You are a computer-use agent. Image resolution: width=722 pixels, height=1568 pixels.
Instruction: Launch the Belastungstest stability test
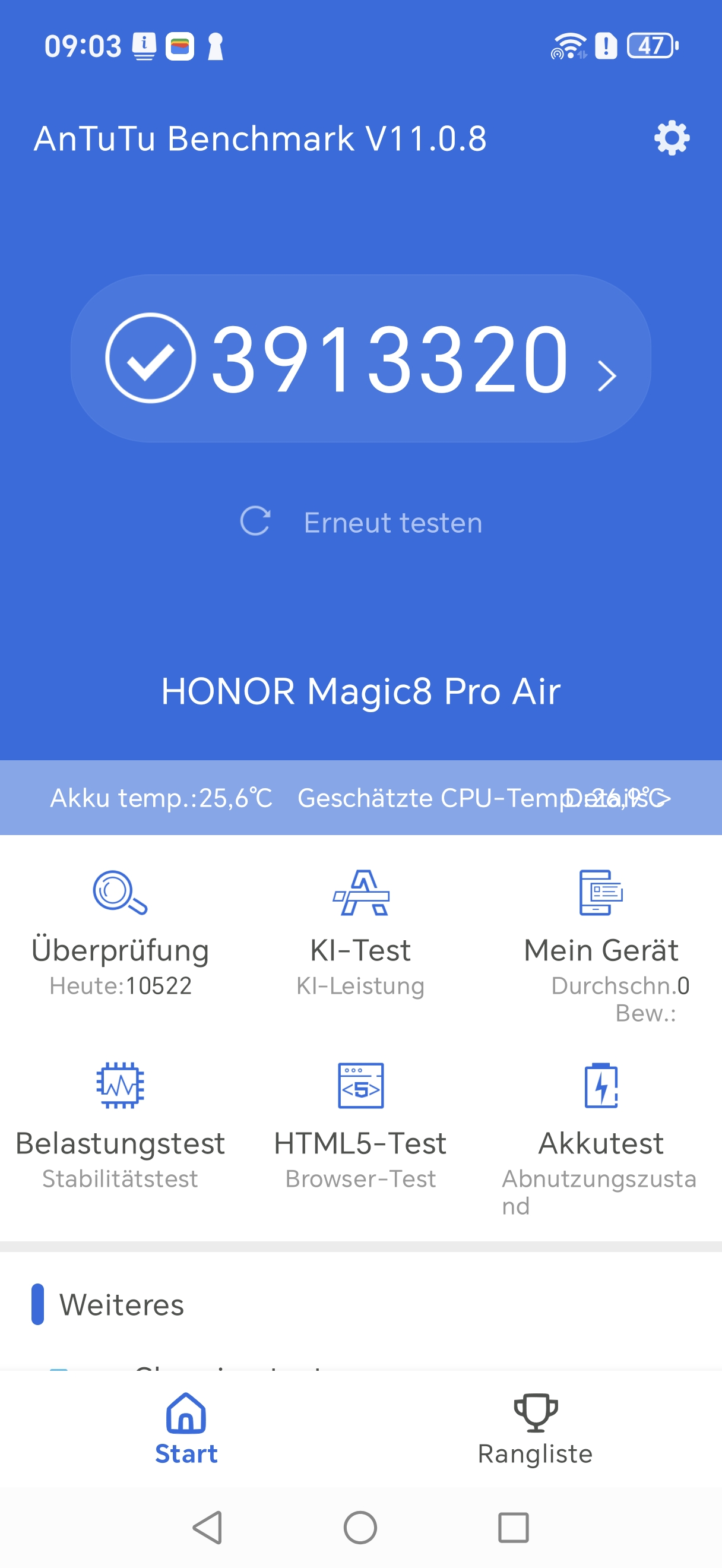(121, 1125)
